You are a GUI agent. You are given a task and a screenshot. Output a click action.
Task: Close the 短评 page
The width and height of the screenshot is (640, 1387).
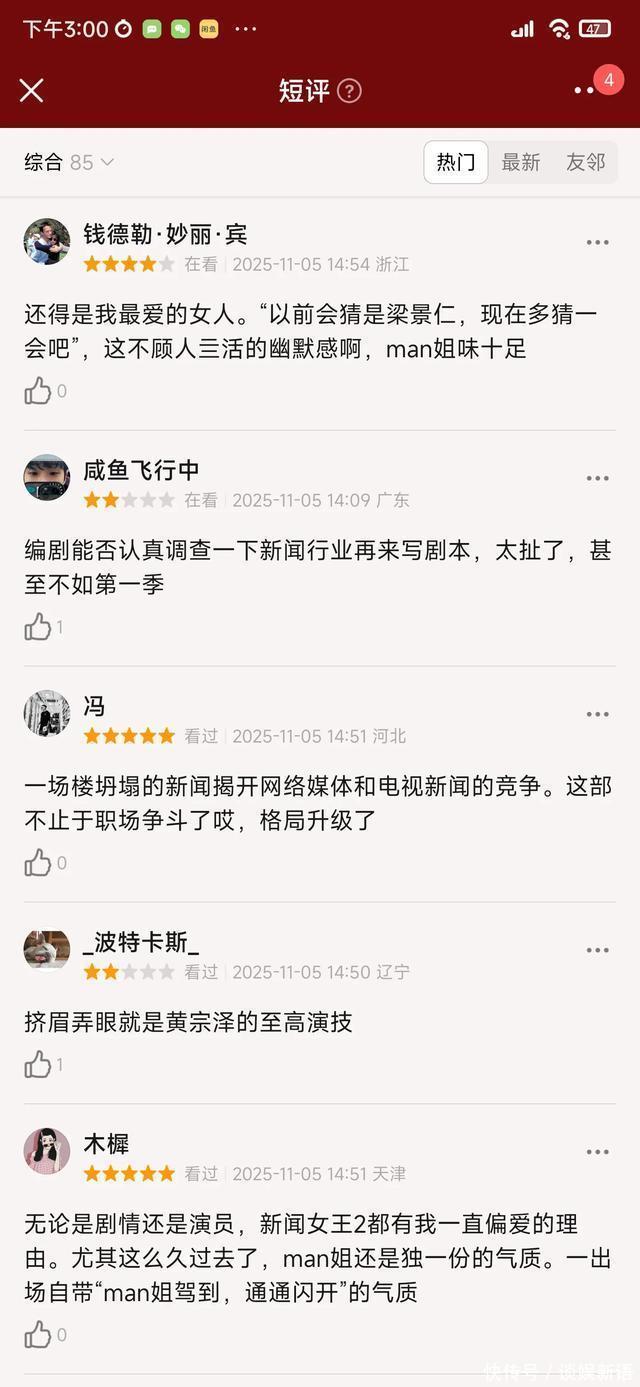(x=32, y=91)
